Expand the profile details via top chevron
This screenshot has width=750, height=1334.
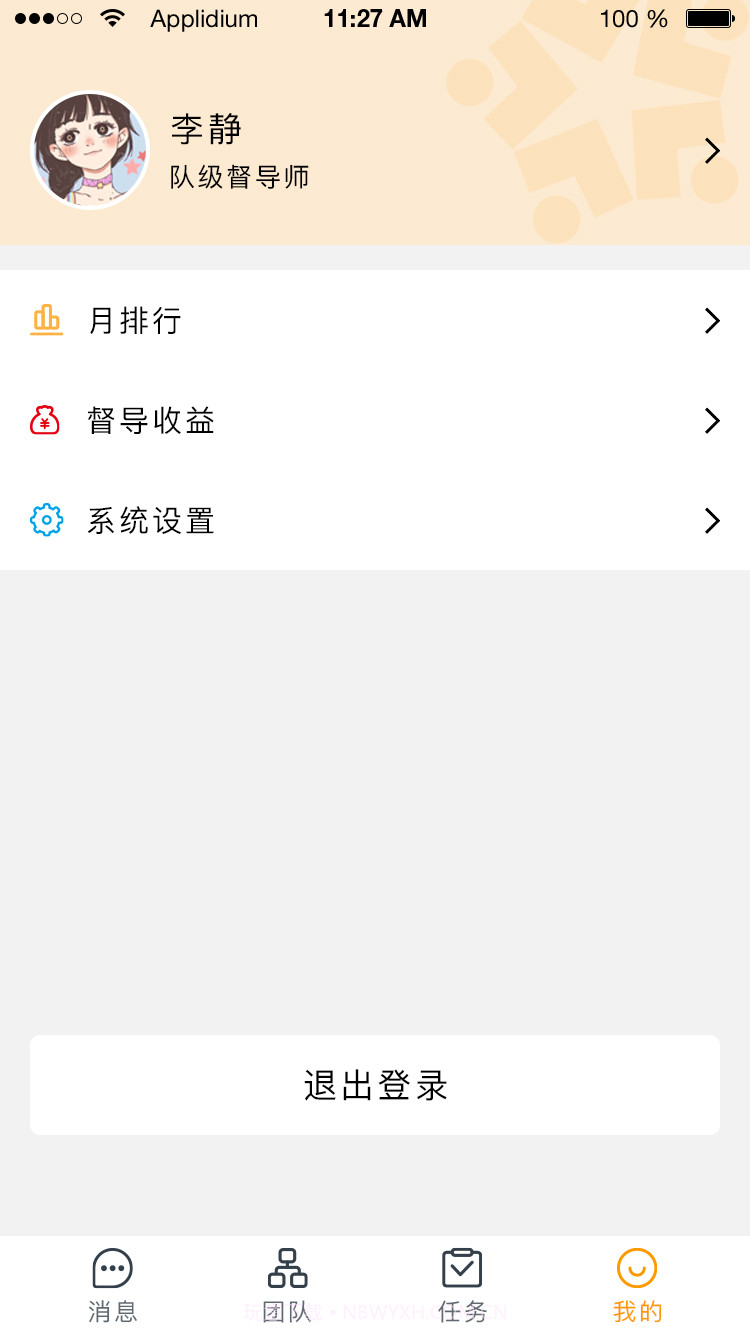click(711, 150)
